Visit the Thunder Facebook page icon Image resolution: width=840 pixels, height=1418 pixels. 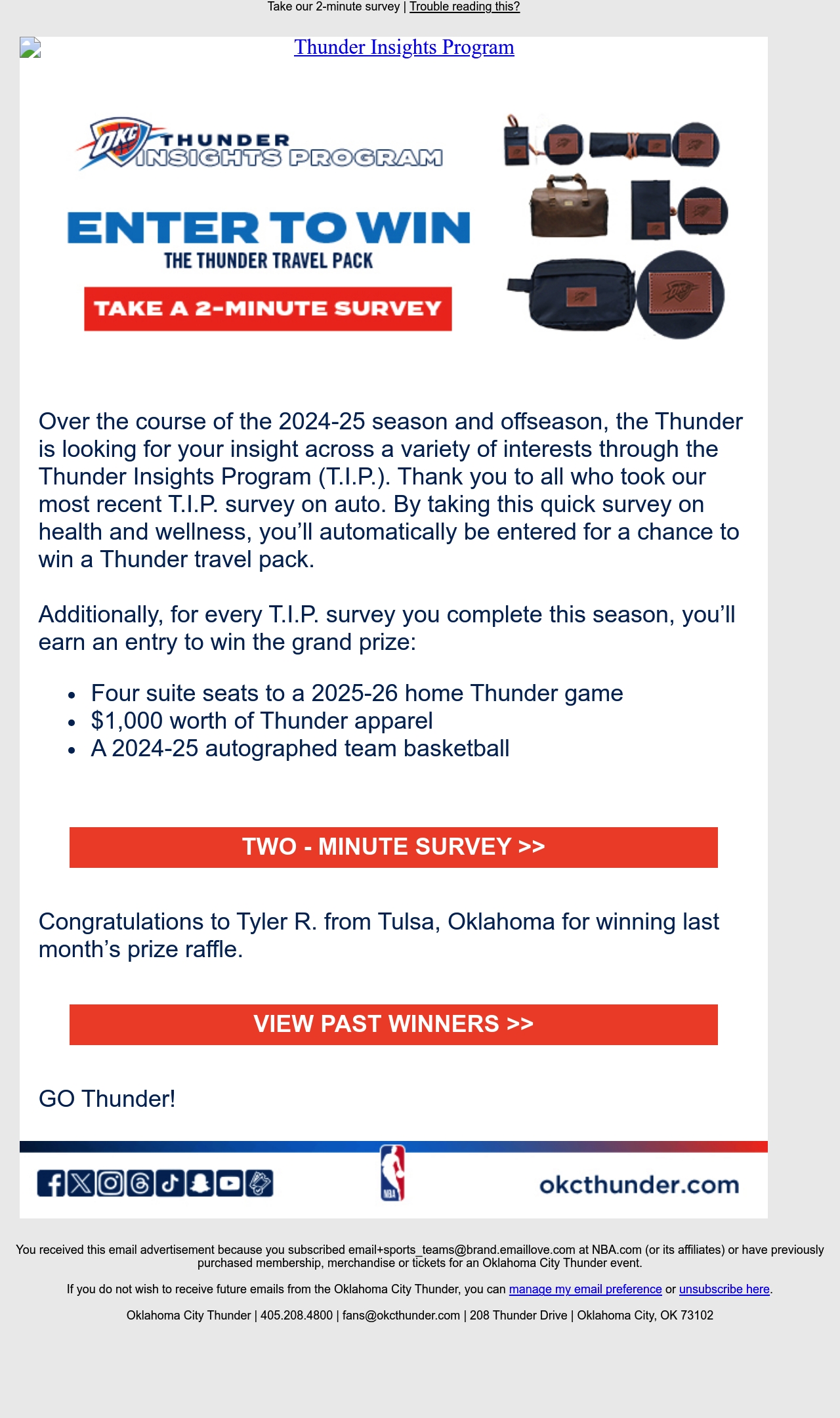[51, 1183]
